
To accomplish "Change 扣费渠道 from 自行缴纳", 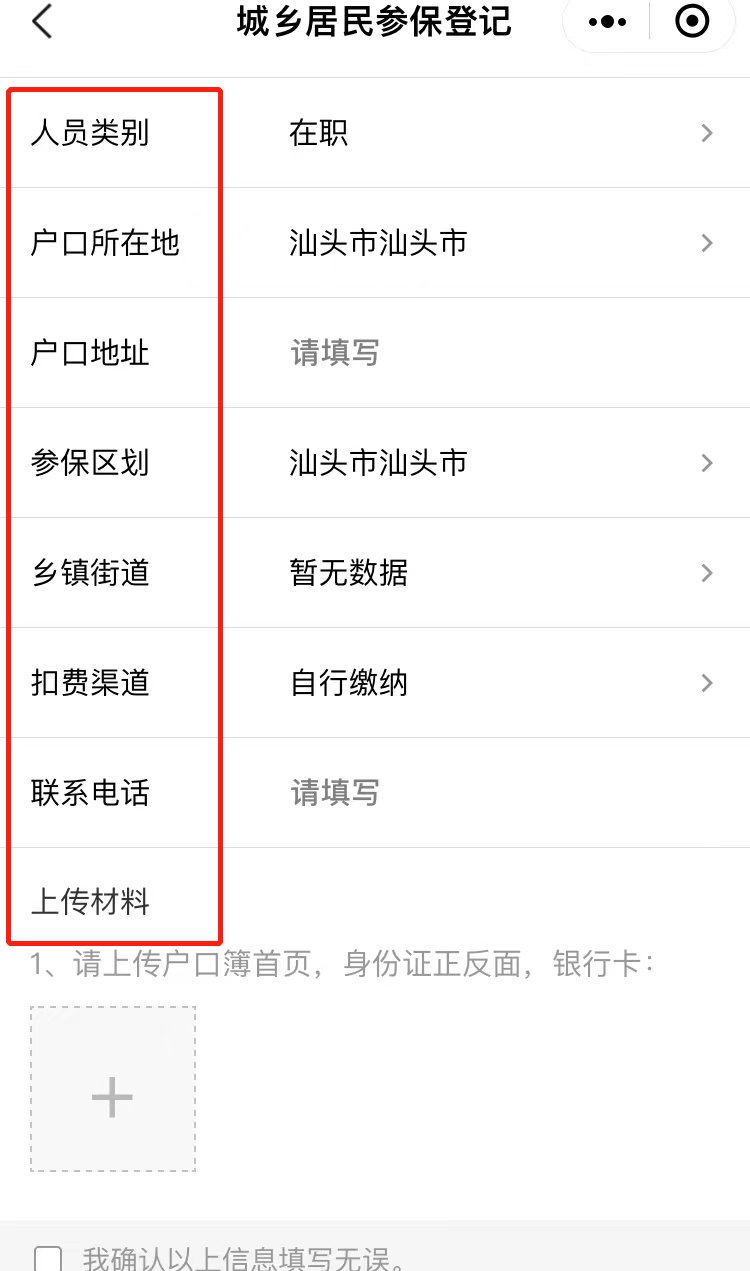I will 500,683.
